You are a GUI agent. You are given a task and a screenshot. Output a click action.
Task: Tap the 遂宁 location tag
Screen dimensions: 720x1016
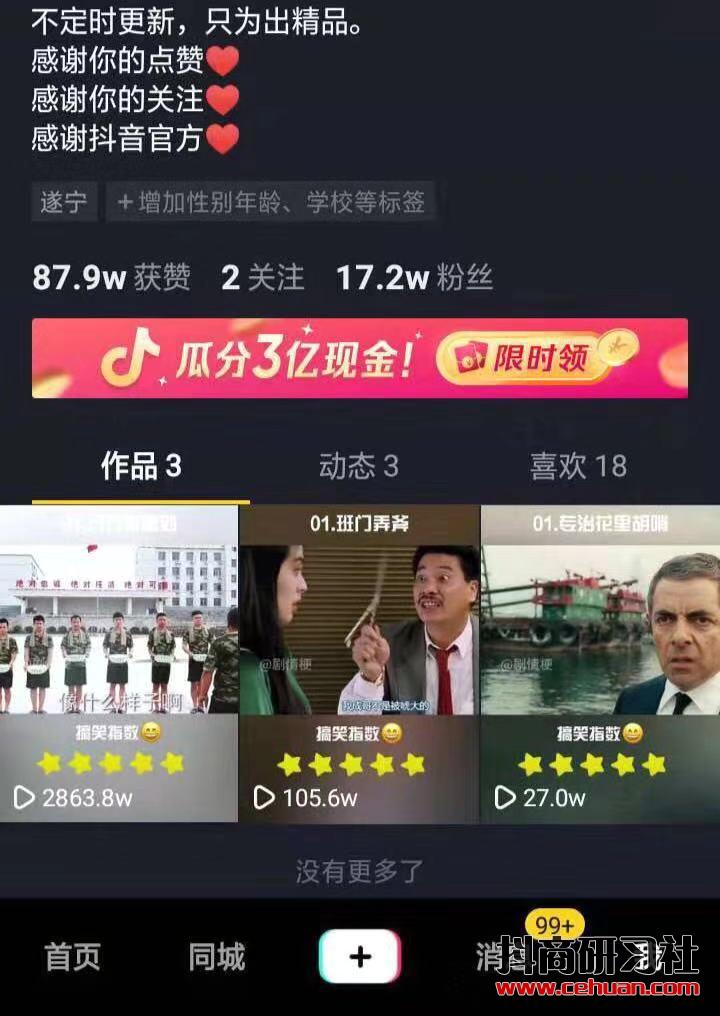tap(64, 202)
